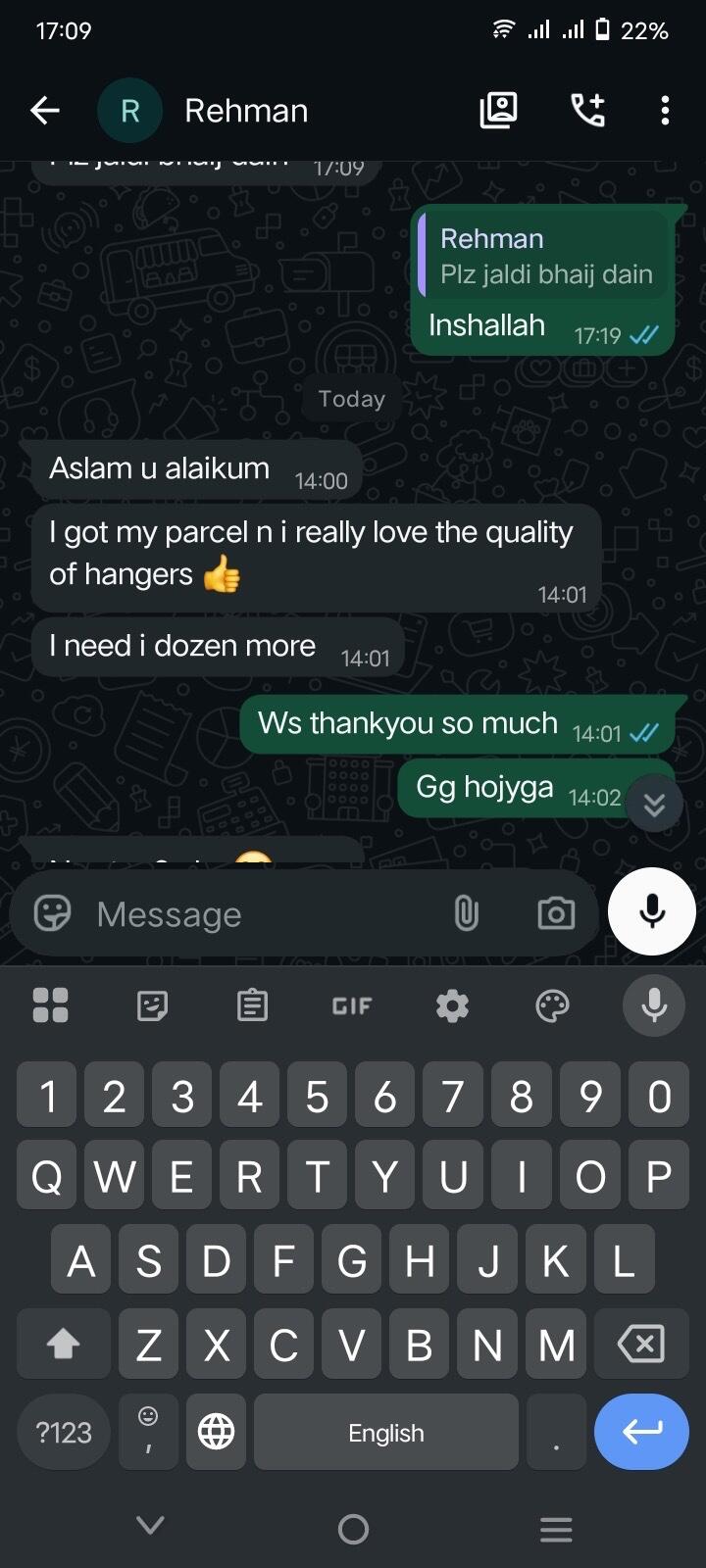This screenshot has height=1568, width=706.
Task: Tap the keyboard backspace key
Action: pos(641,1344)
